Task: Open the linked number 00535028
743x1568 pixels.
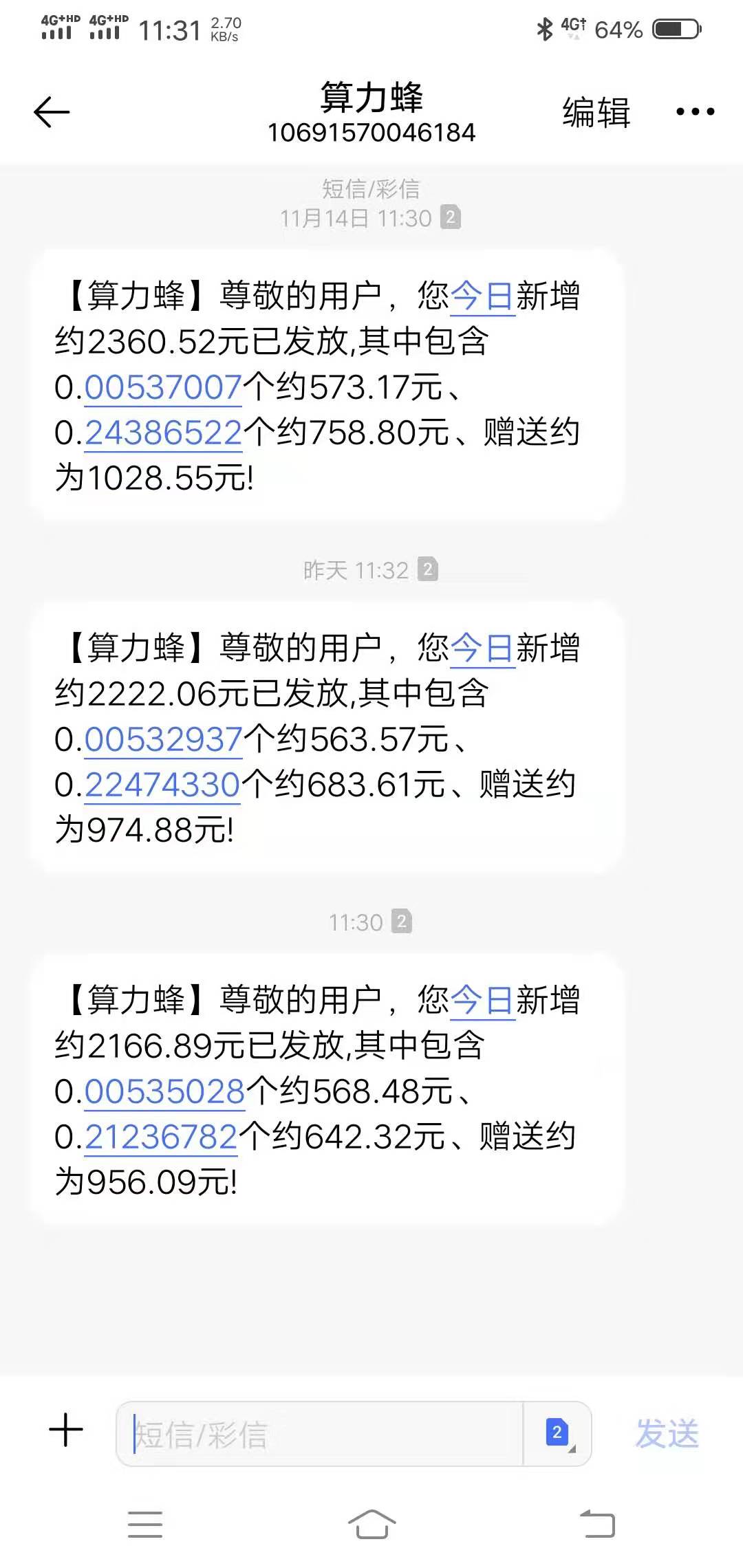Action: 164,1091
